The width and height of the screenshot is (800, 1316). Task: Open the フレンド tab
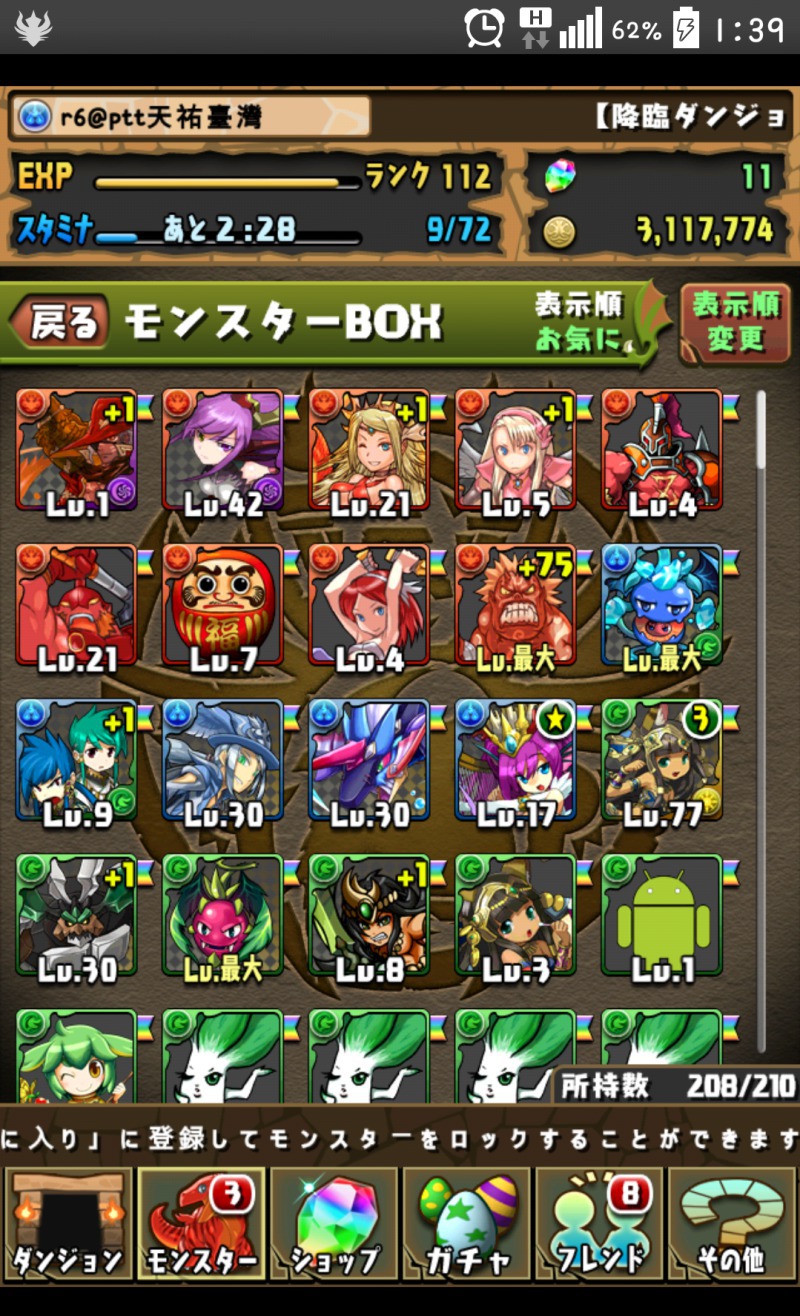[x=600, y=1223]
